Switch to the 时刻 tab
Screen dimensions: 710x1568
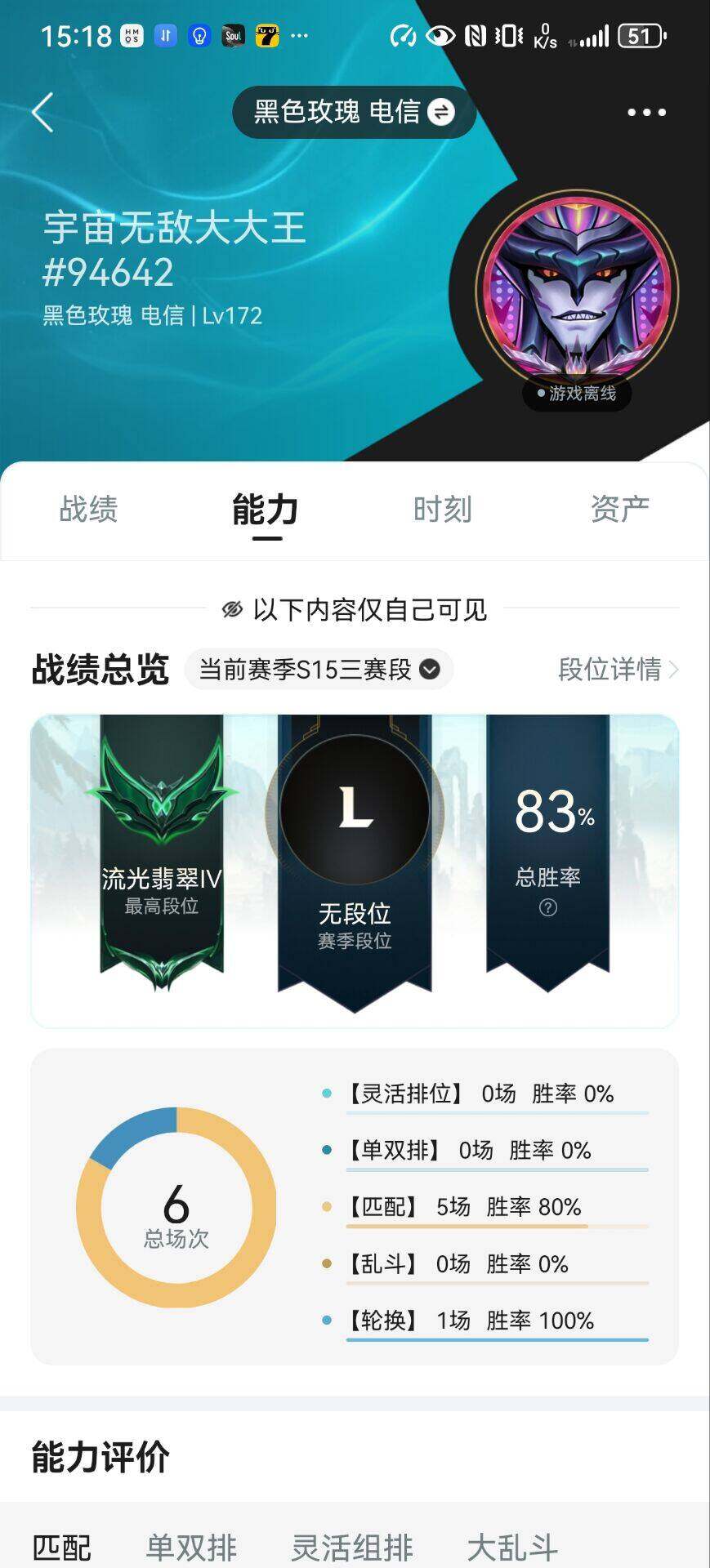click(442, 509)
